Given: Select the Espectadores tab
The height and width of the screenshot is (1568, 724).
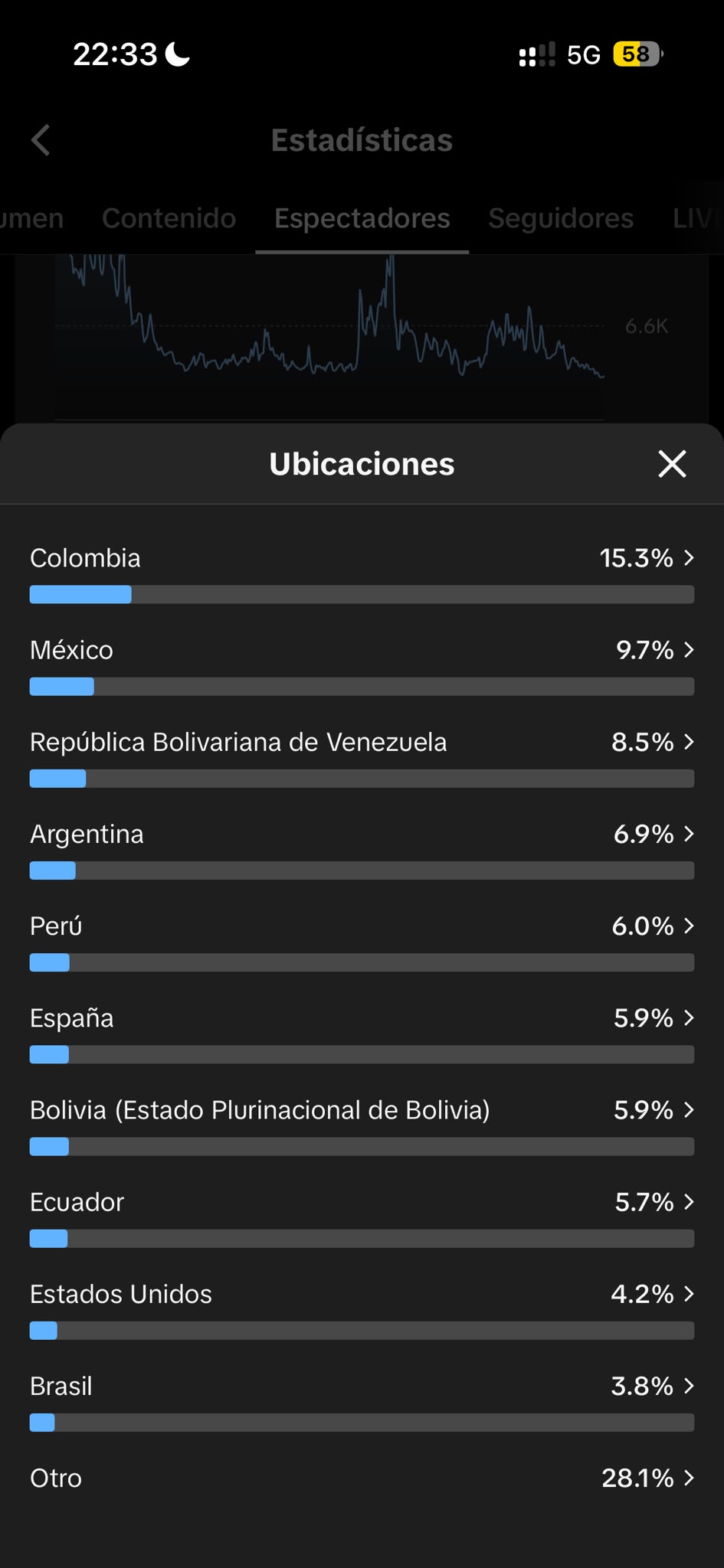Looking at the screenshot, I should [362, 218].
